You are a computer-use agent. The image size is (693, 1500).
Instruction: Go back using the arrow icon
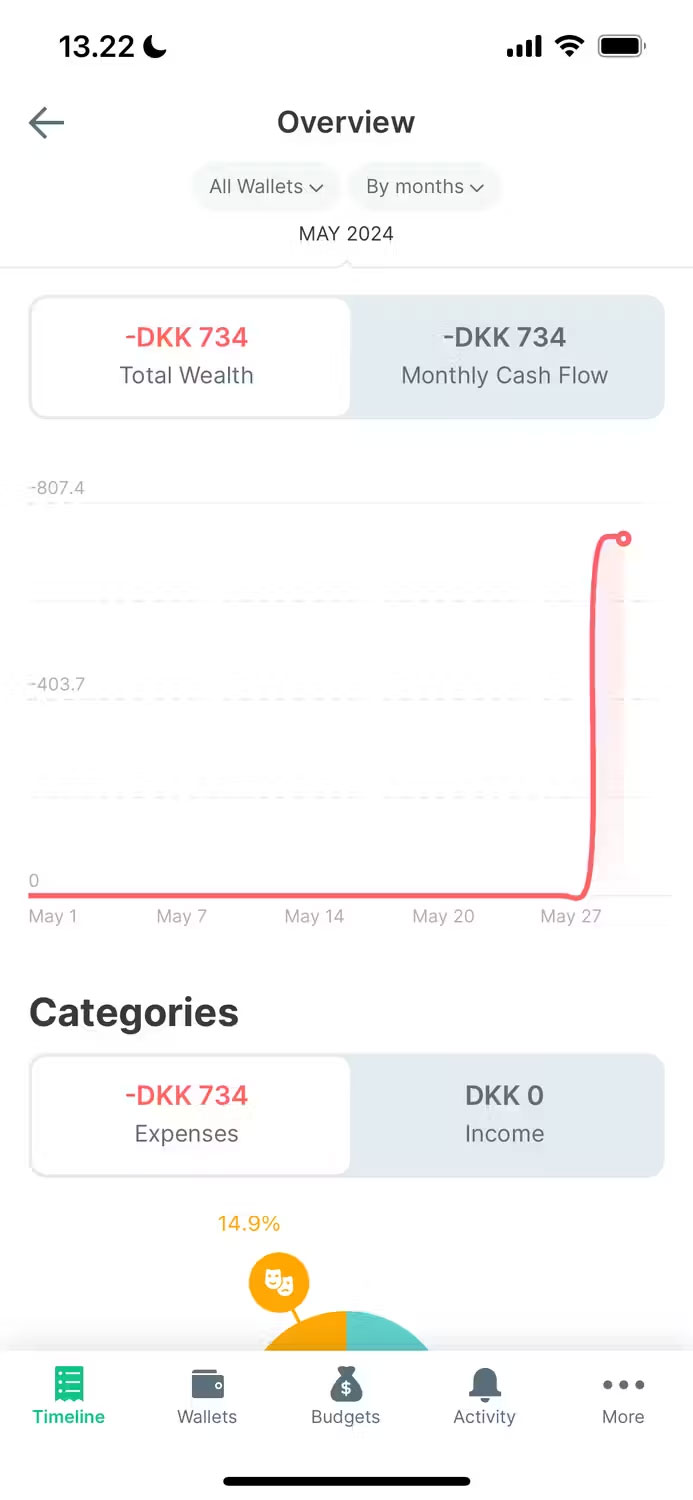(46, 123)
